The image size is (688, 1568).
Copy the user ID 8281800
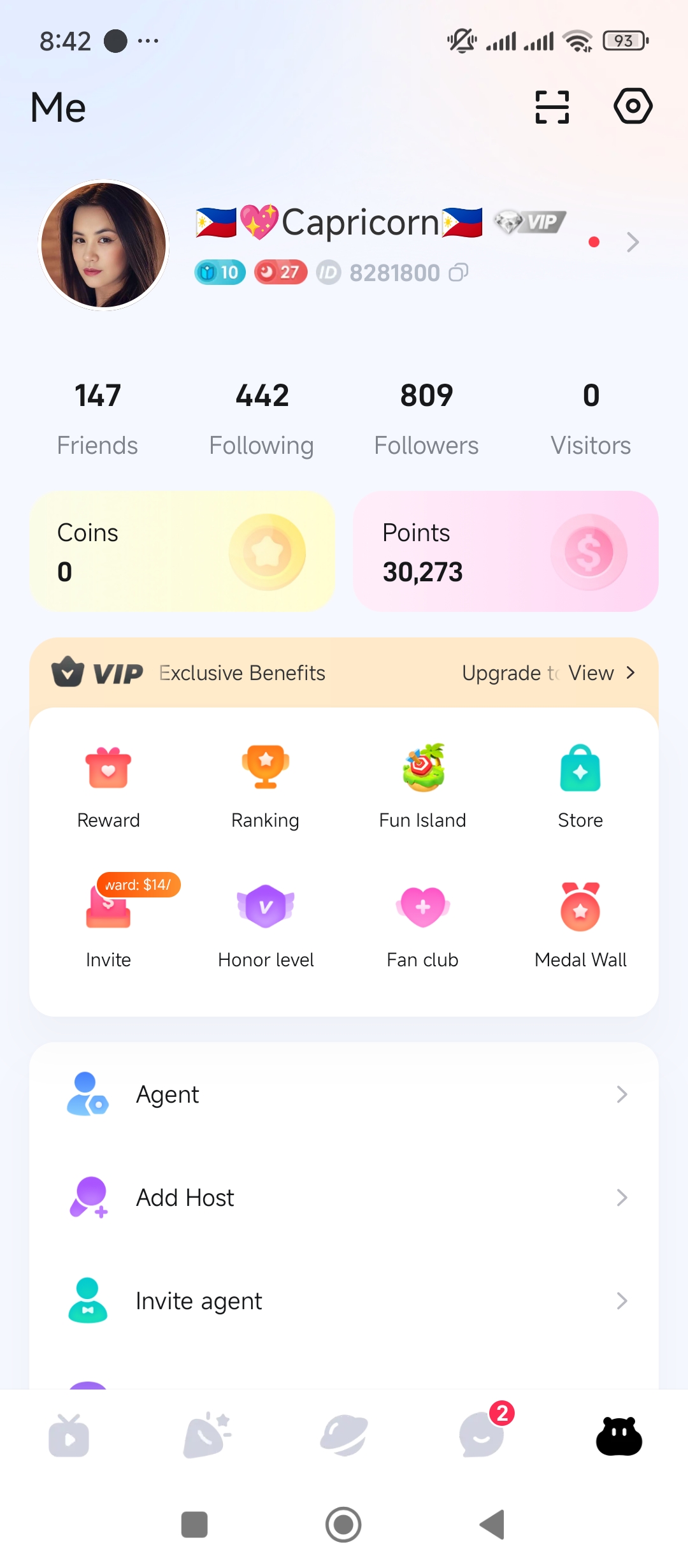coord(459,273)
